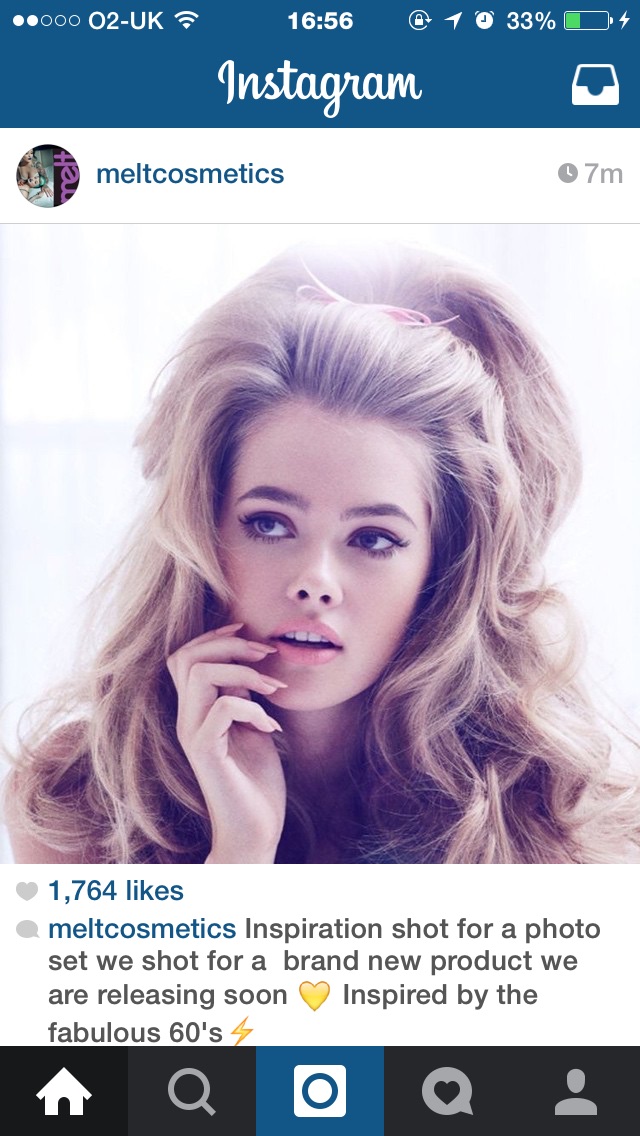Switch to the Activity heart tab
This screenshot has width=640, height=1136.
coord(448,1091)
